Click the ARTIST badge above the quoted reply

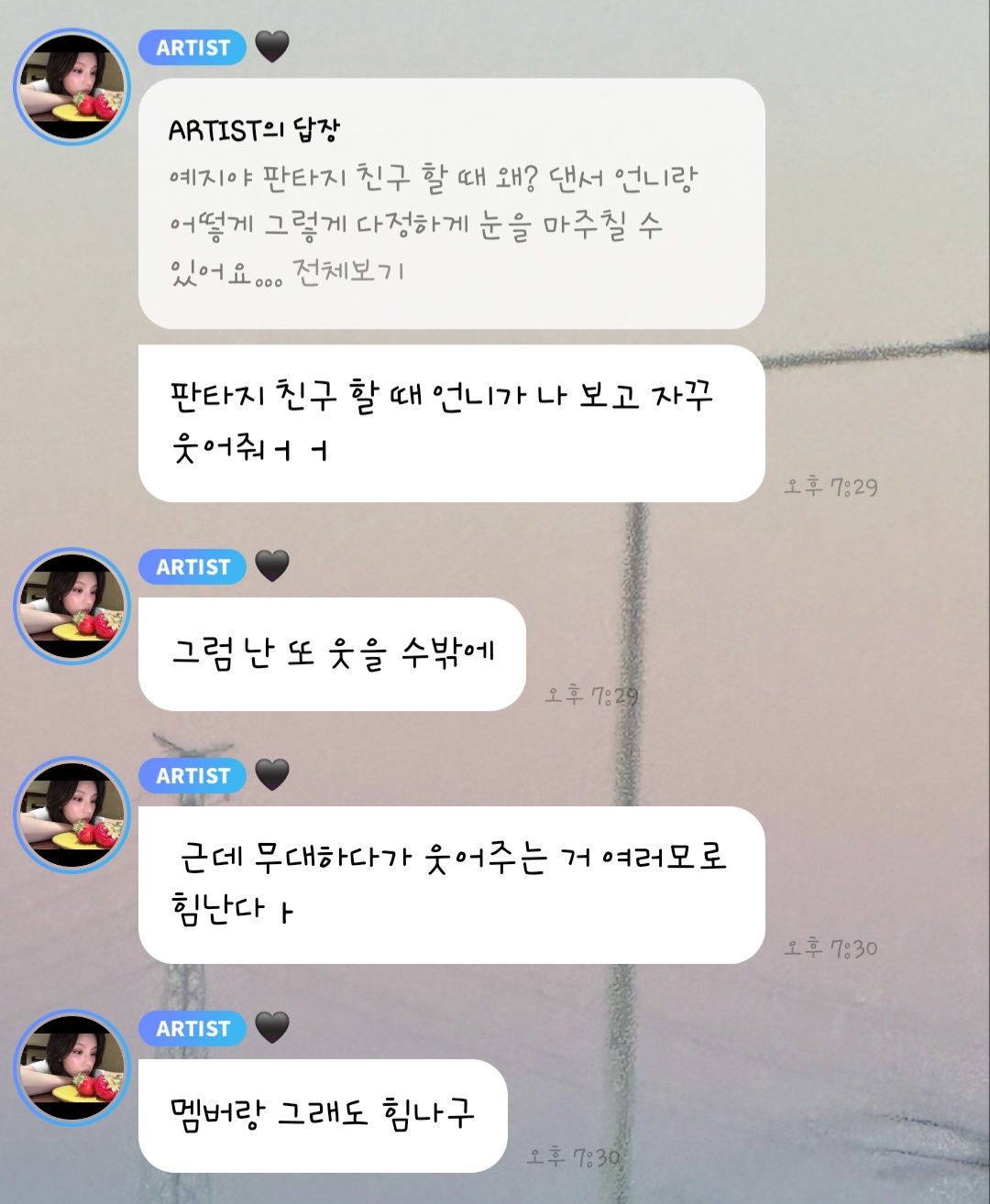point(192,48)
